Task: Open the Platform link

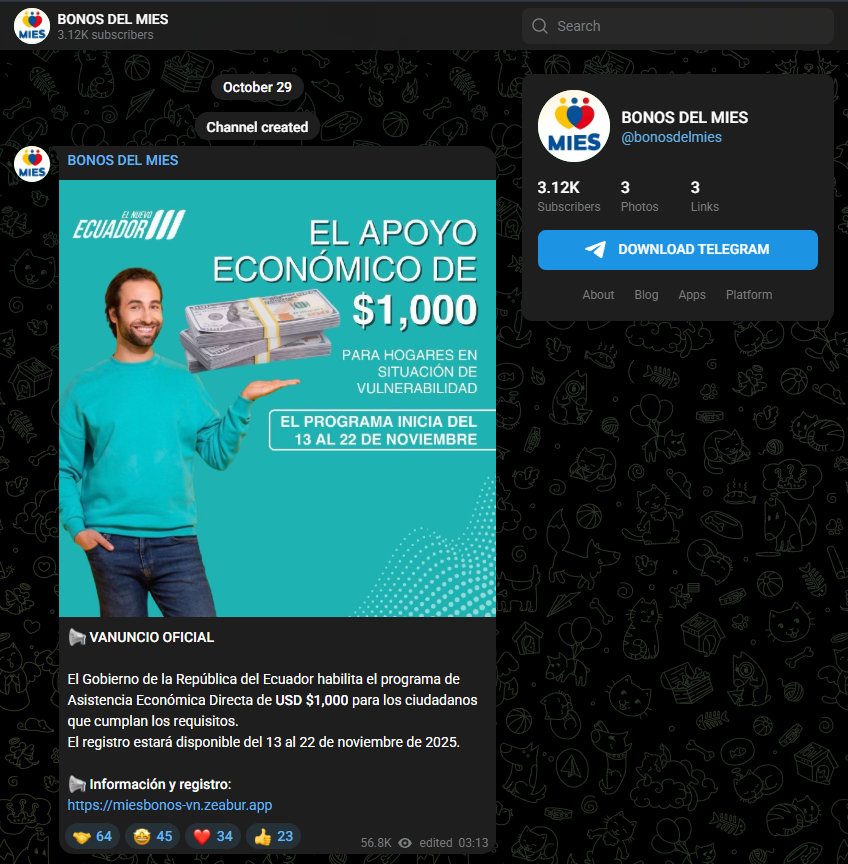Action: point(749,295)
